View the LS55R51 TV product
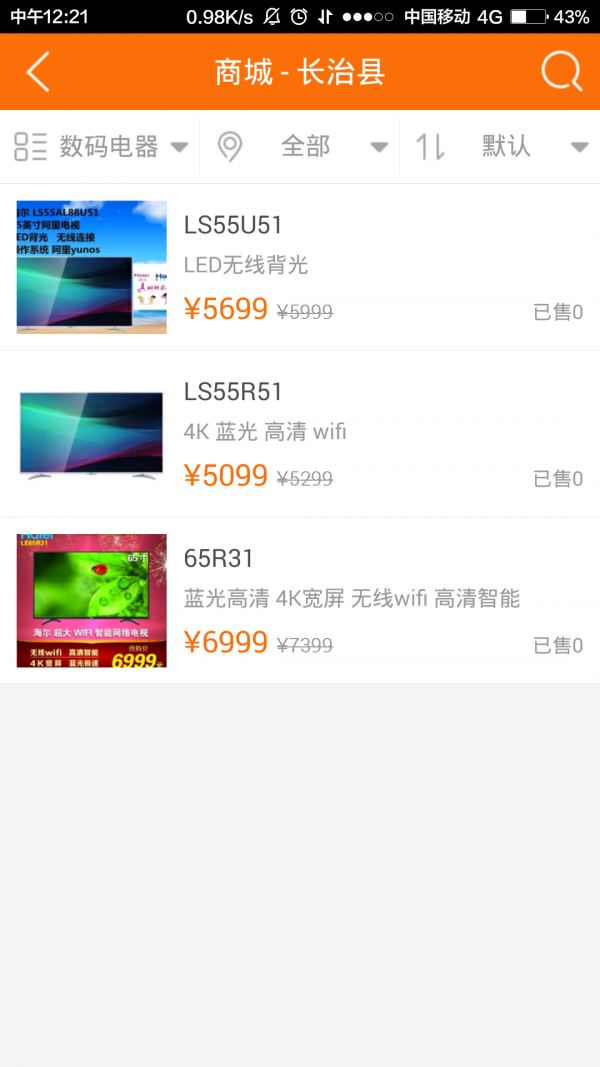600x1067 pixels. point(300,434)
